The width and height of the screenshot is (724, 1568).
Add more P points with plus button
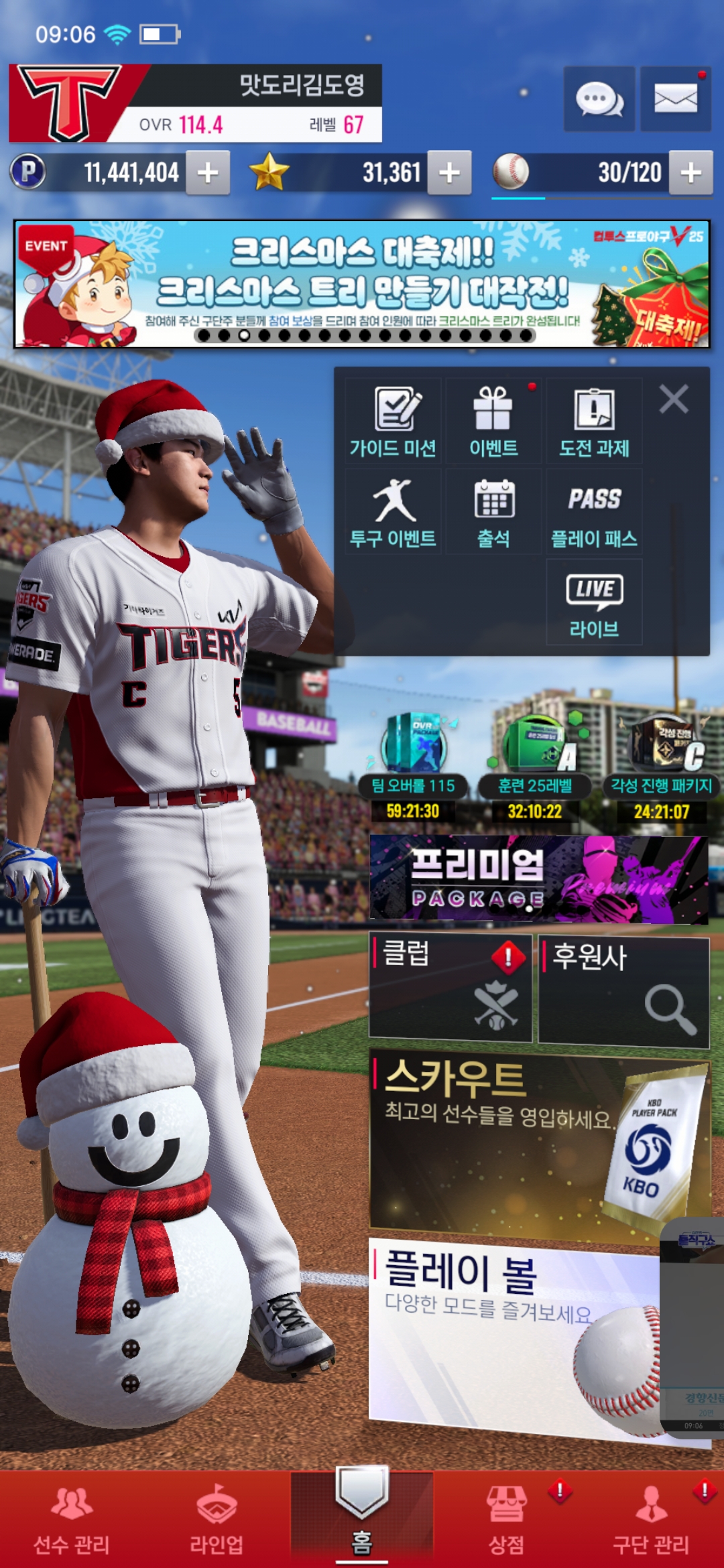(x=208, y=173)
